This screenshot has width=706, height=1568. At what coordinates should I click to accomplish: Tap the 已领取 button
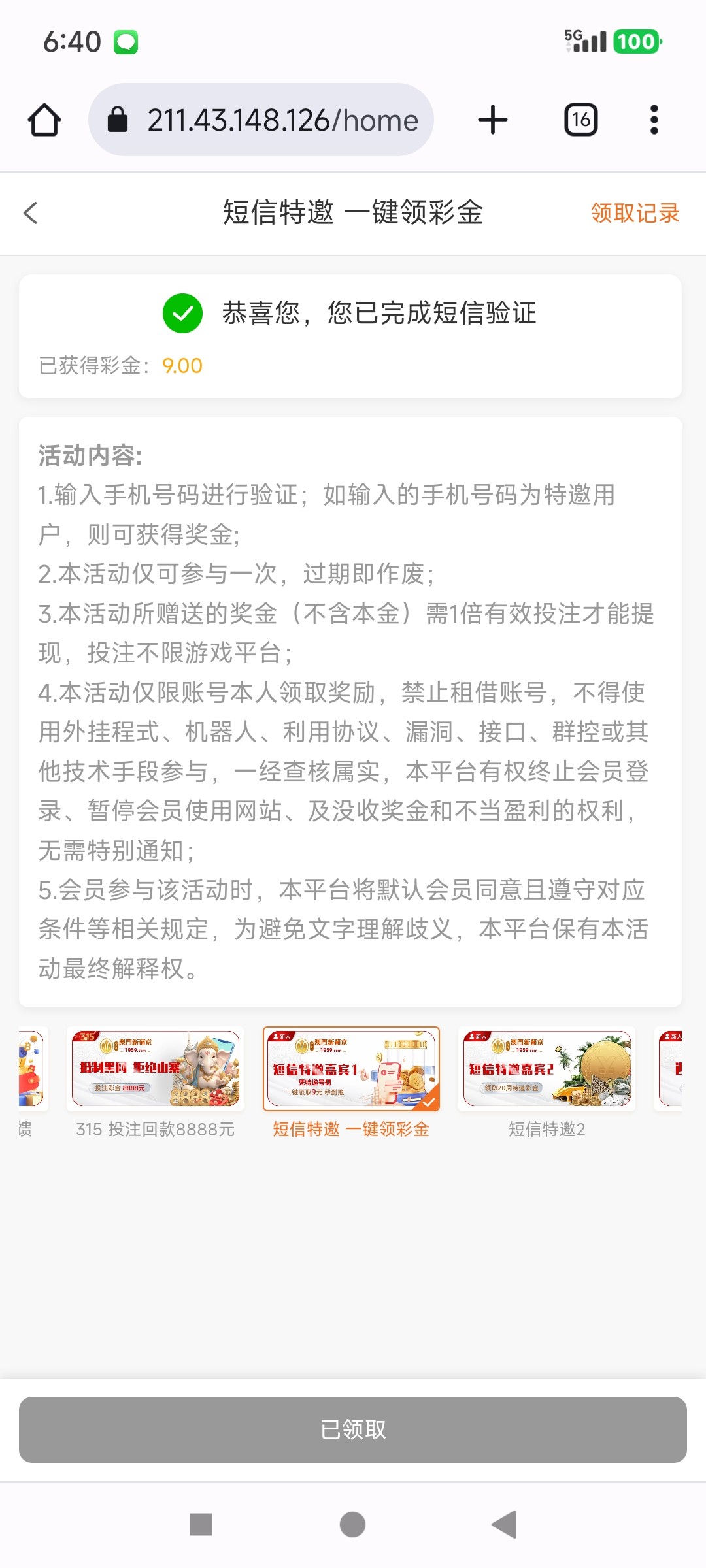[353, 1429]
